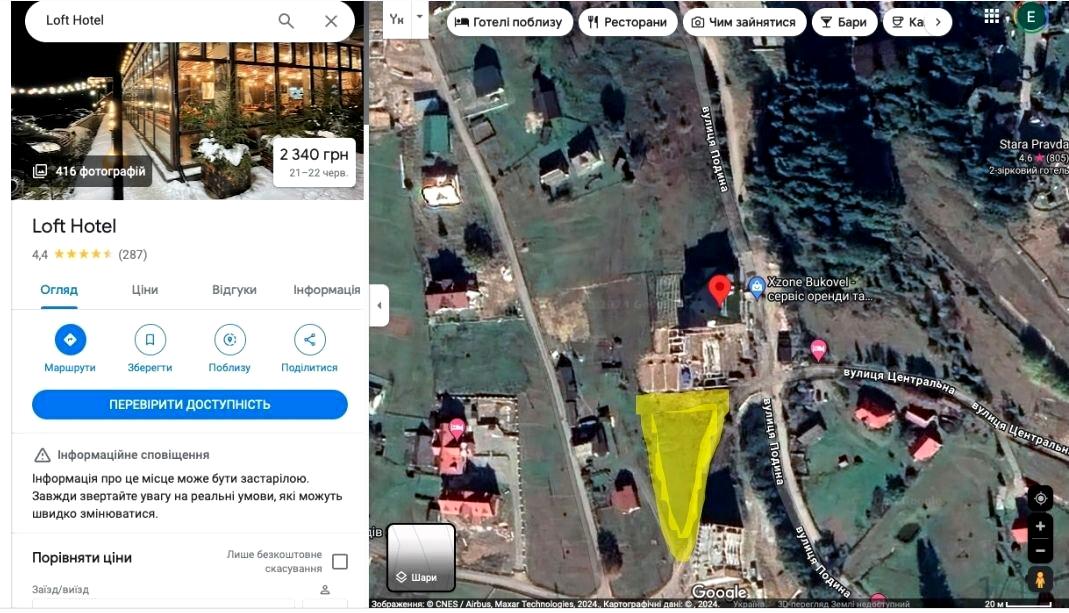Viewport: 1069px width, 613px height.
Task: Select the Інформація tab
Action: point(326,290)
